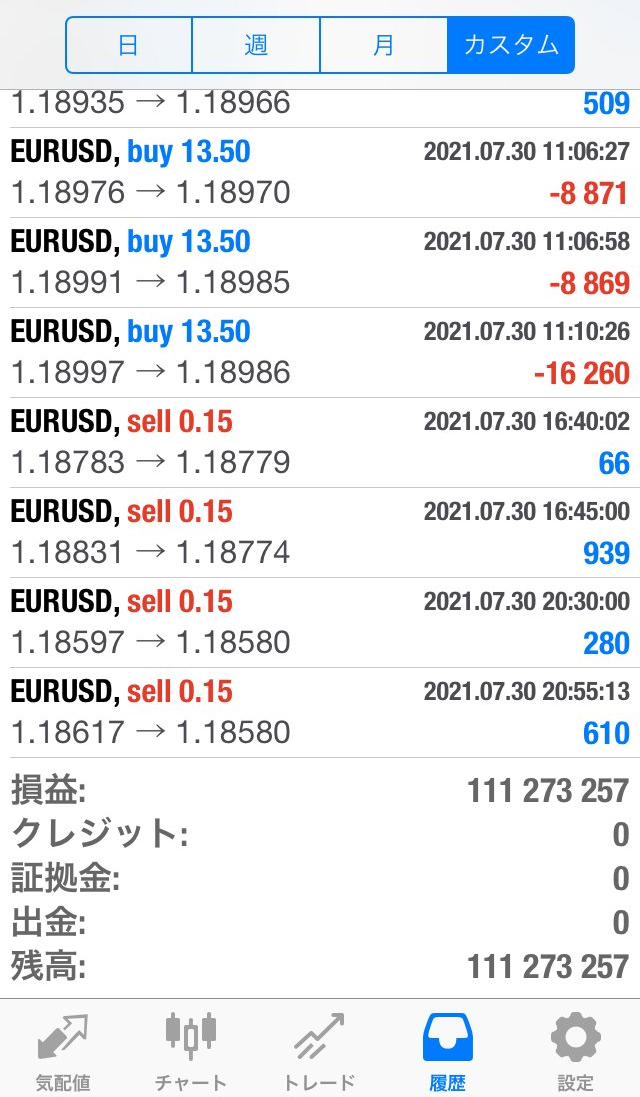This screenshot has height=1097, width=640.
Task: Switch to the トレード tab
Action: click(x=319, y=1050)
